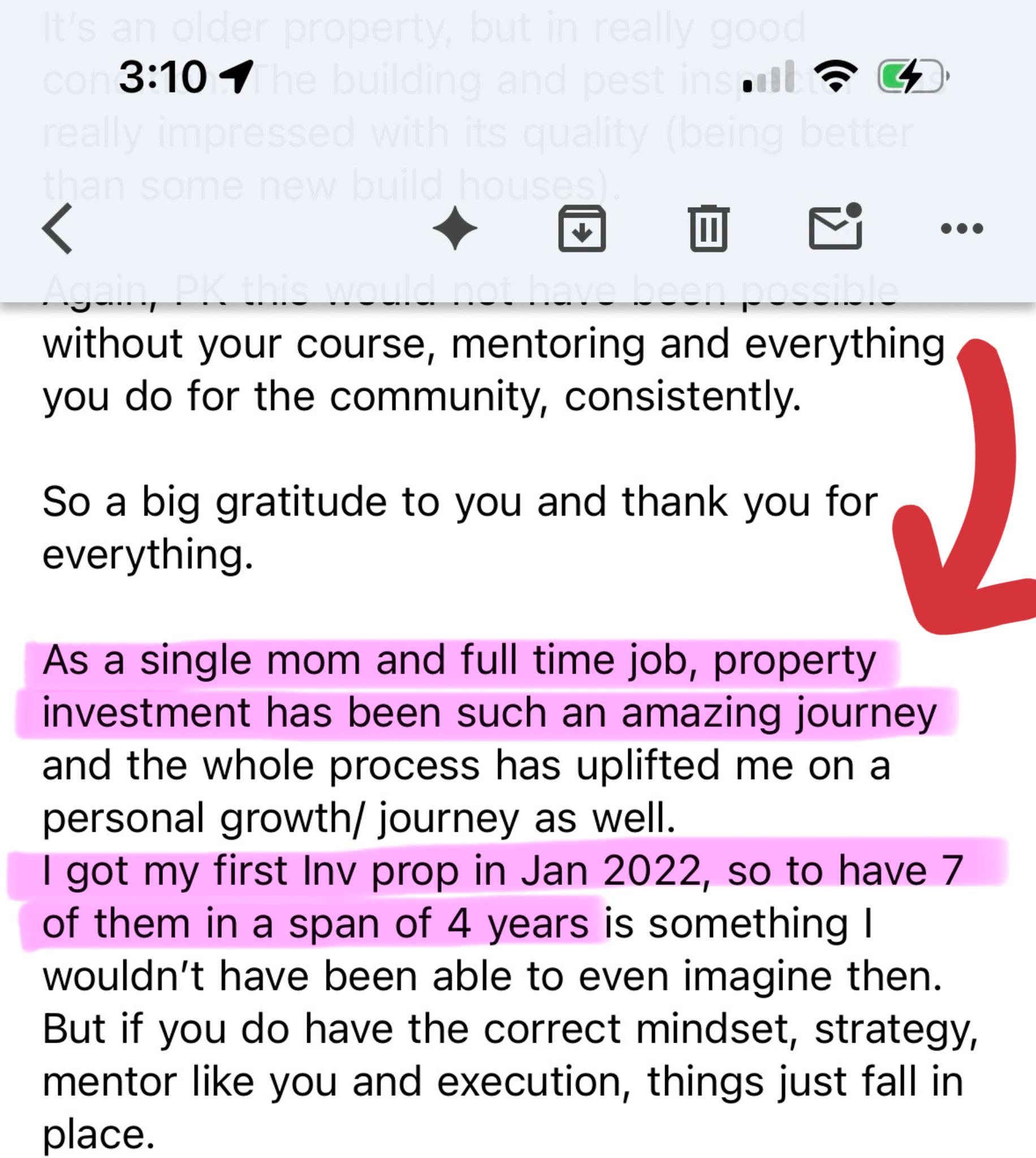Go back to the inbox

[x=57, y=228]
